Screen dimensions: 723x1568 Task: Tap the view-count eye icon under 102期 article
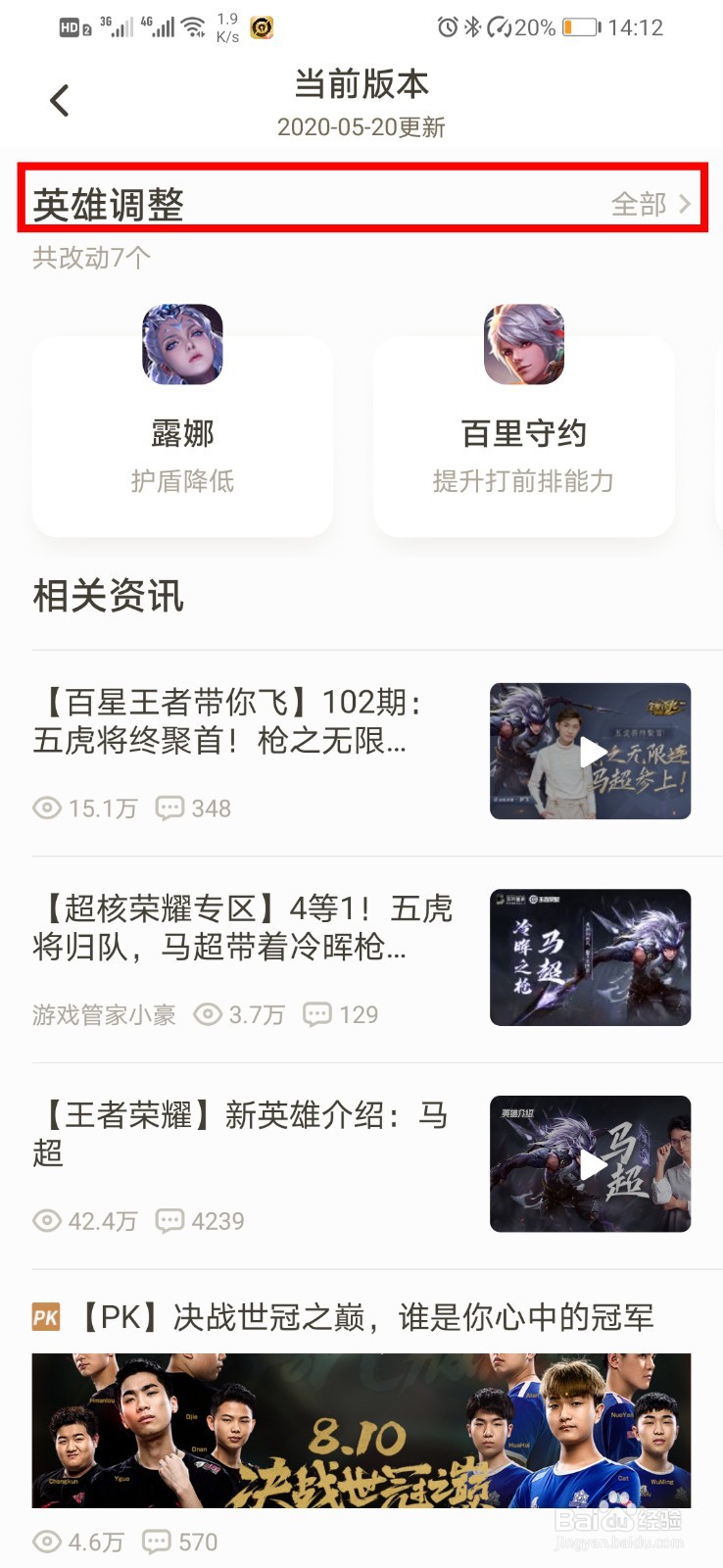pos(46,808)
